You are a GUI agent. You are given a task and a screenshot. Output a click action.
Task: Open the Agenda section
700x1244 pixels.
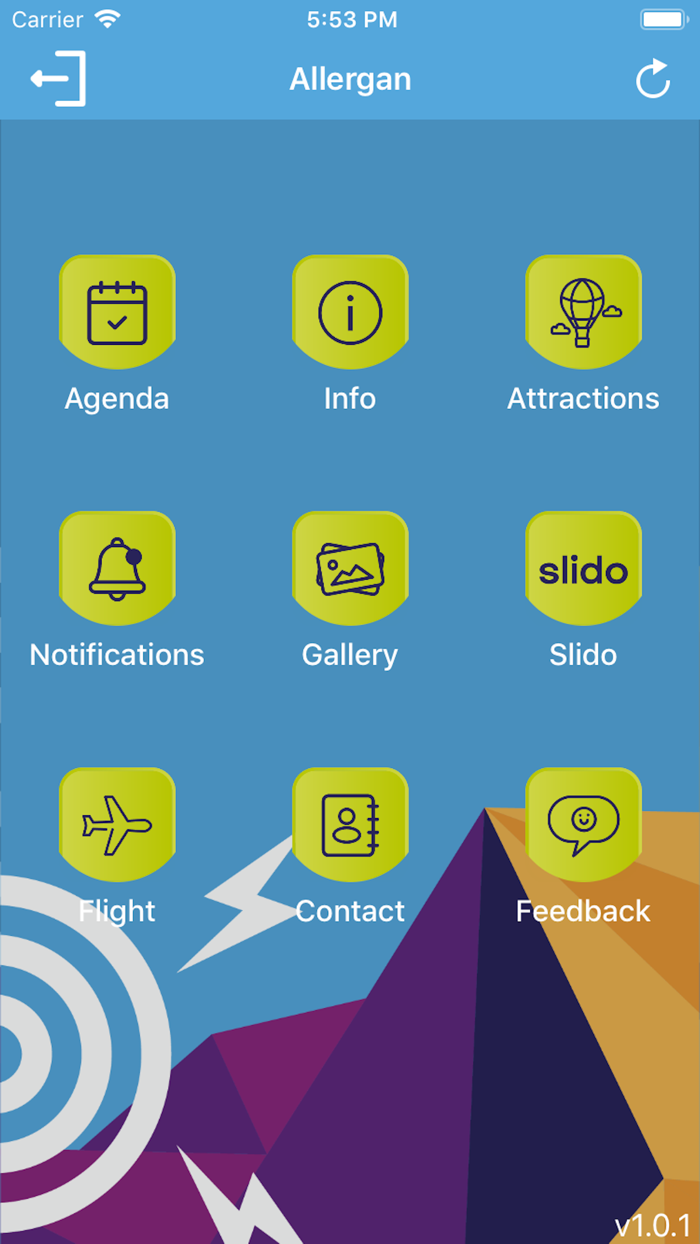pyautogui.click(x=117, y=313)
